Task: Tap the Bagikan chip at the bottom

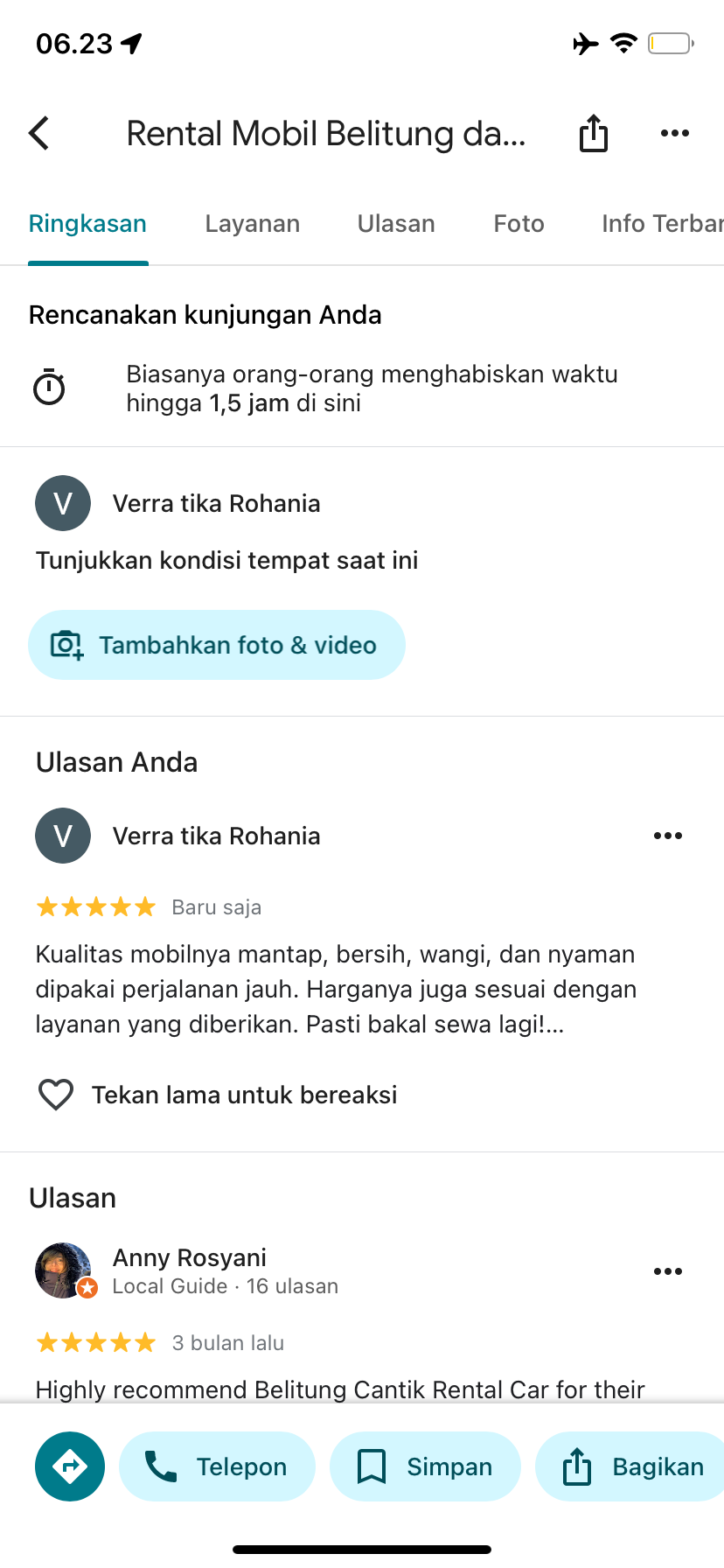Action: pos(630,1466)
